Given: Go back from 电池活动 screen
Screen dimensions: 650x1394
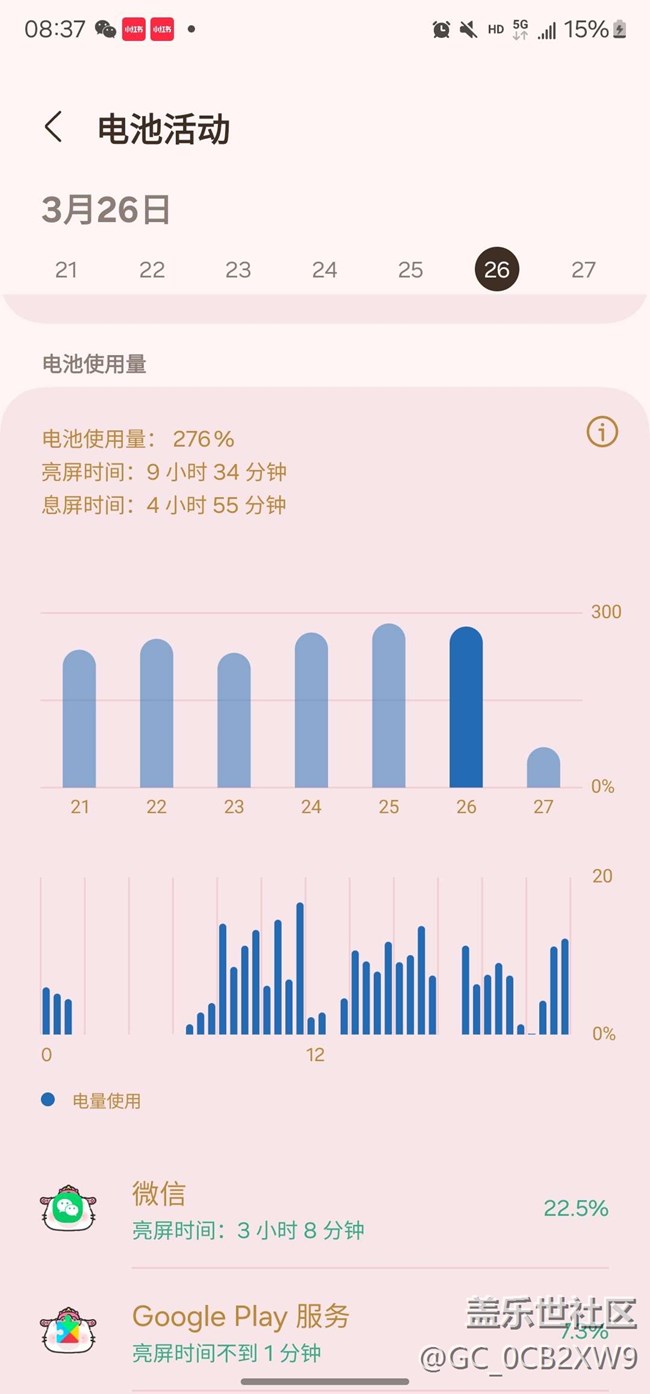Looking at the screenshot, I should [54, 128].
